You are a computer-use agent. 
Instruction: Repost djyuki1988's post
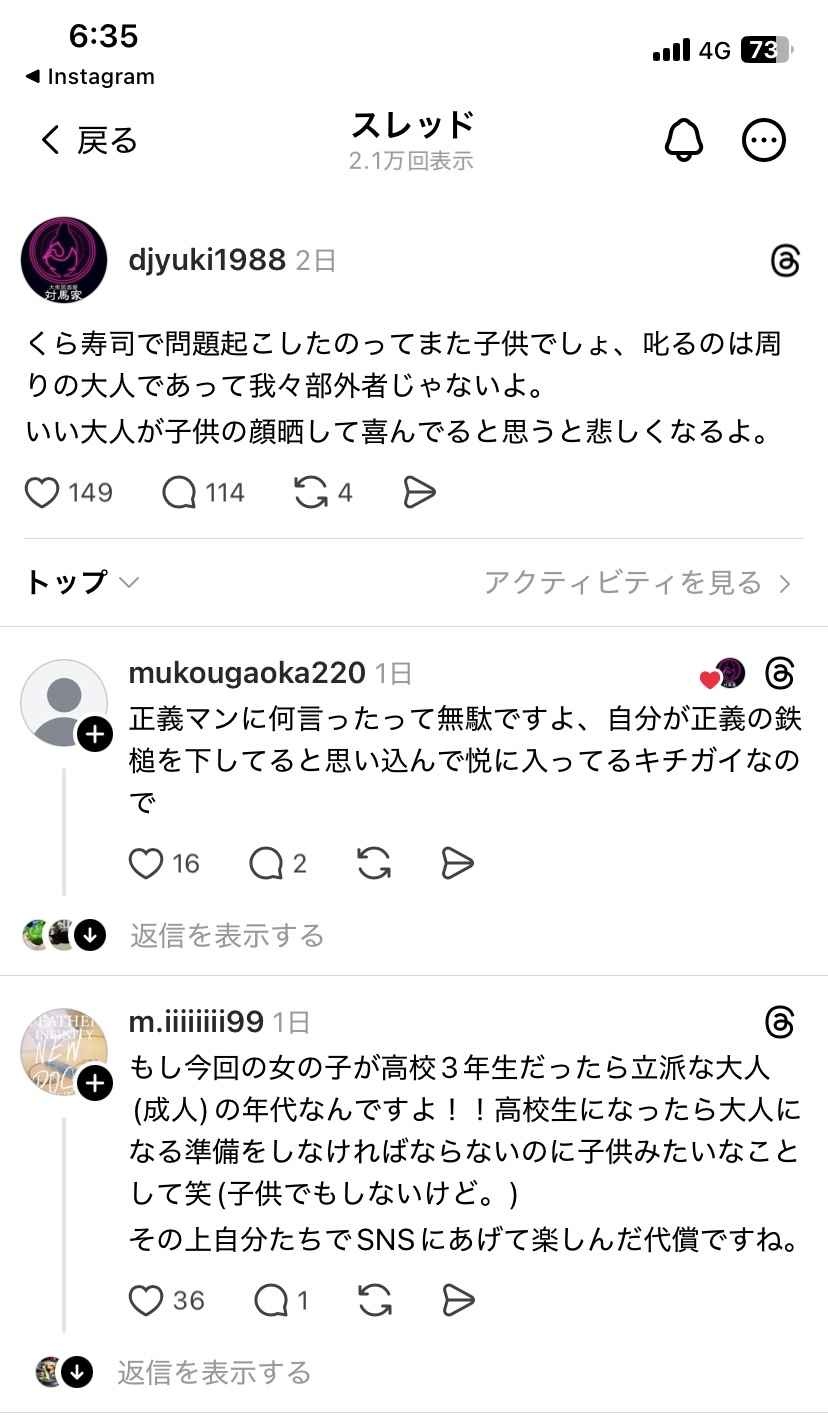[311, 492]
